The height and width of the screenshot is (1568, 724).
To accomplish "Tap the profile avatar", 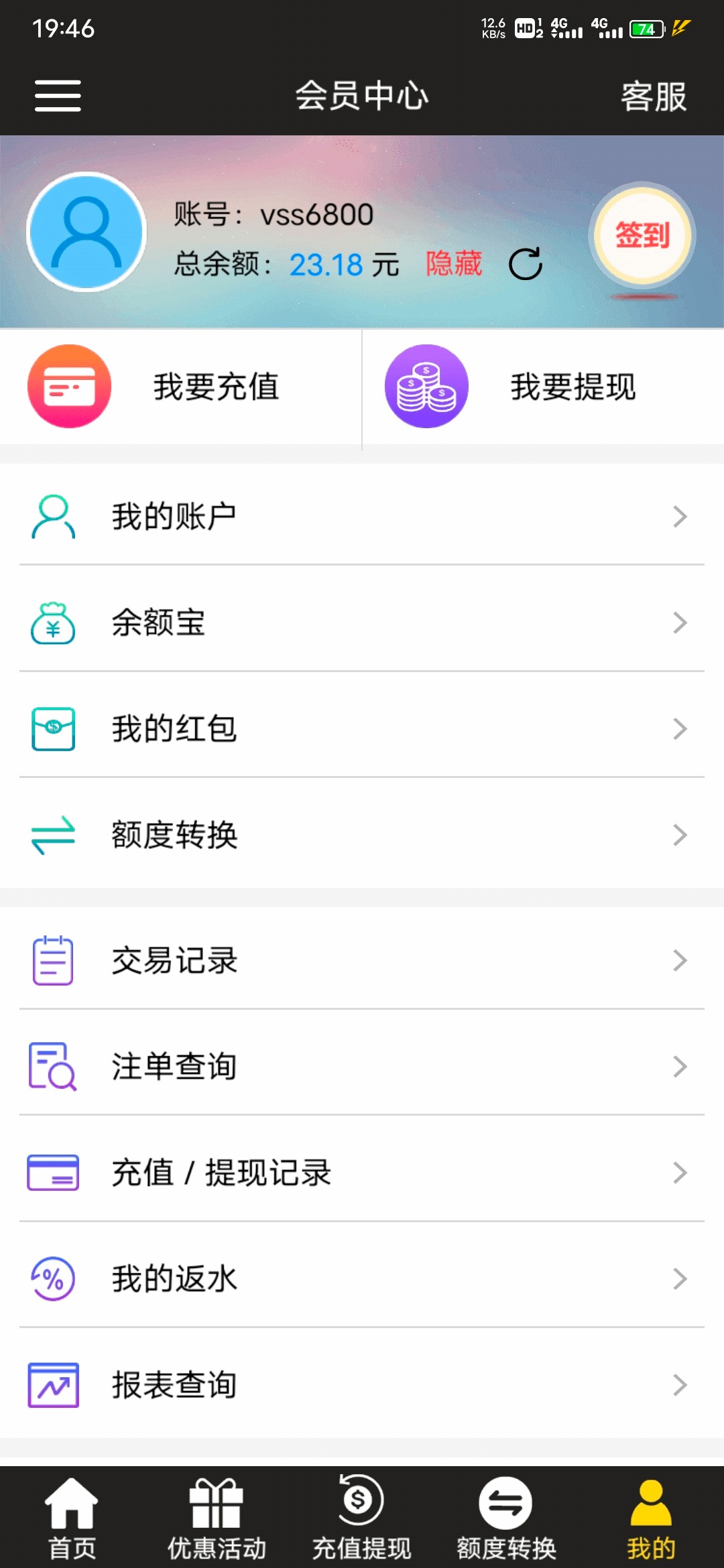I will 86,232.
